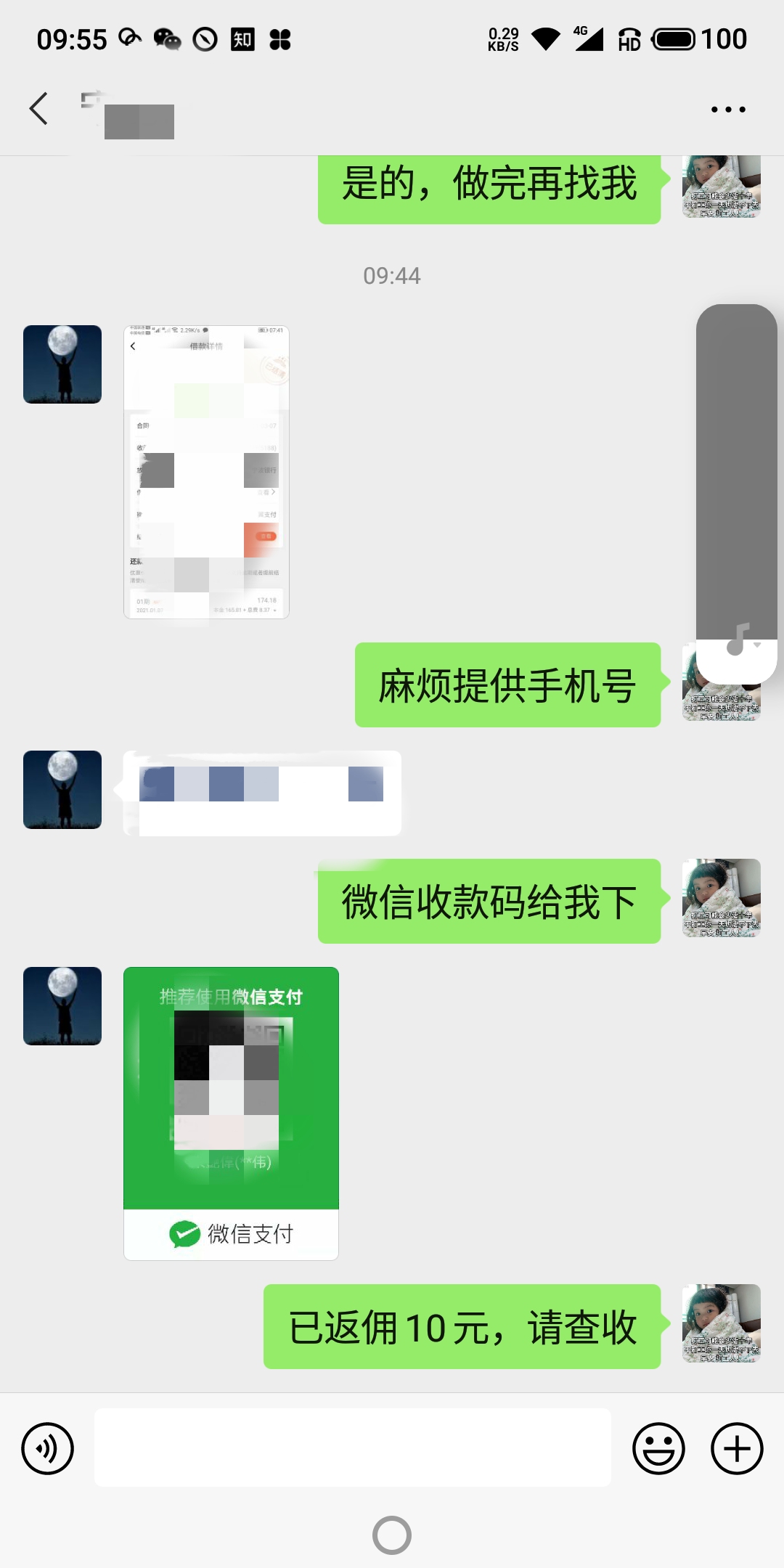Tap my avatar next to 已返佣10元 message
784x1568 pixels.
click(x=722, y=1323)
